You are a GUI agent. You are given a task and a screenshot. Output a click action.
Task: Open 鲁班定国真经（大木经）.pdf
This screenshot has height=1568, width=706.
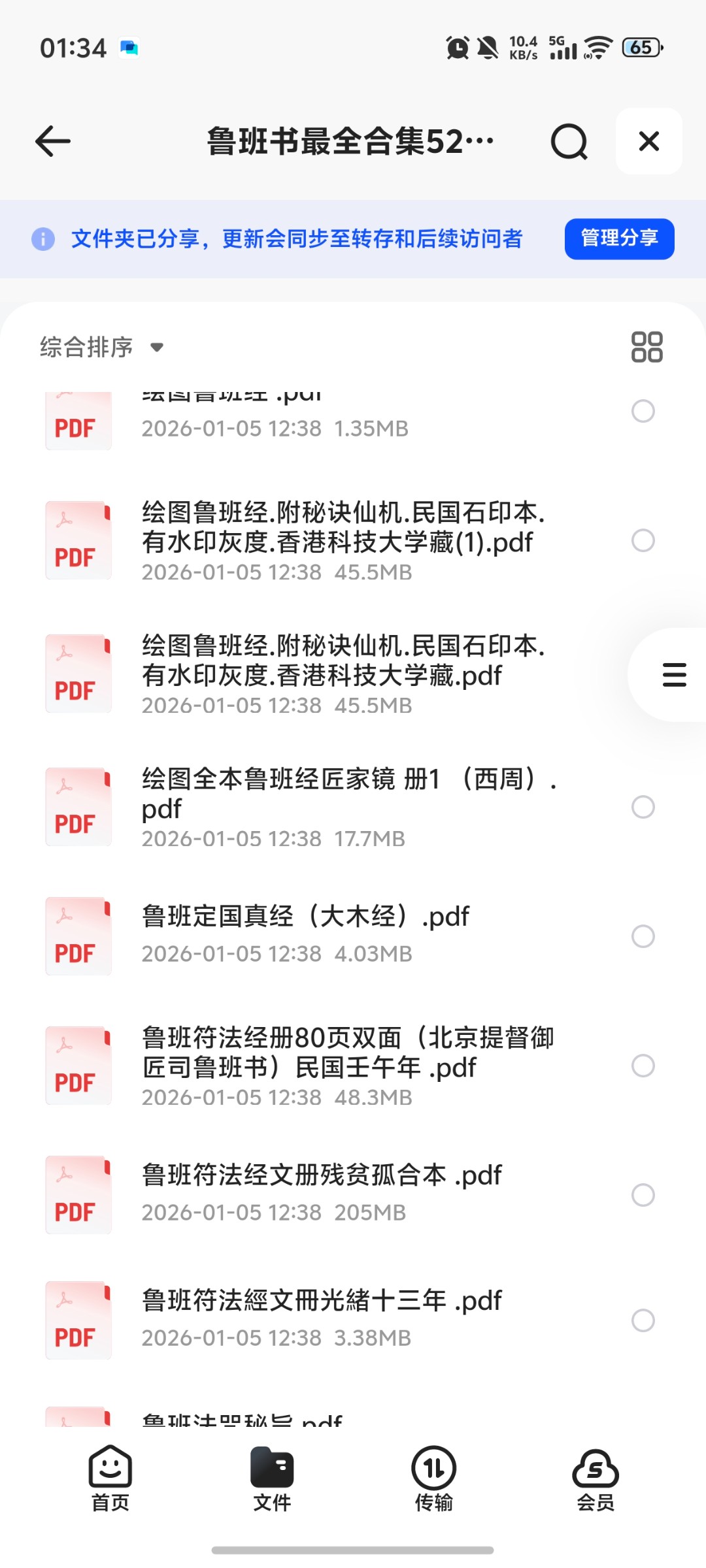(x=306, y=917)
